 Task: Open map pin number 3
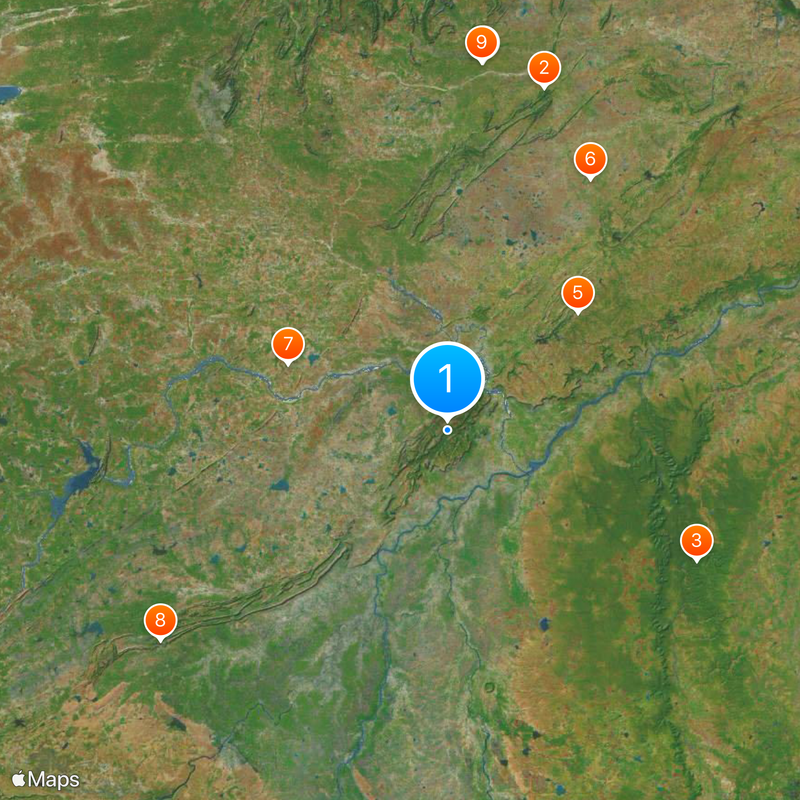click(697, 541)
